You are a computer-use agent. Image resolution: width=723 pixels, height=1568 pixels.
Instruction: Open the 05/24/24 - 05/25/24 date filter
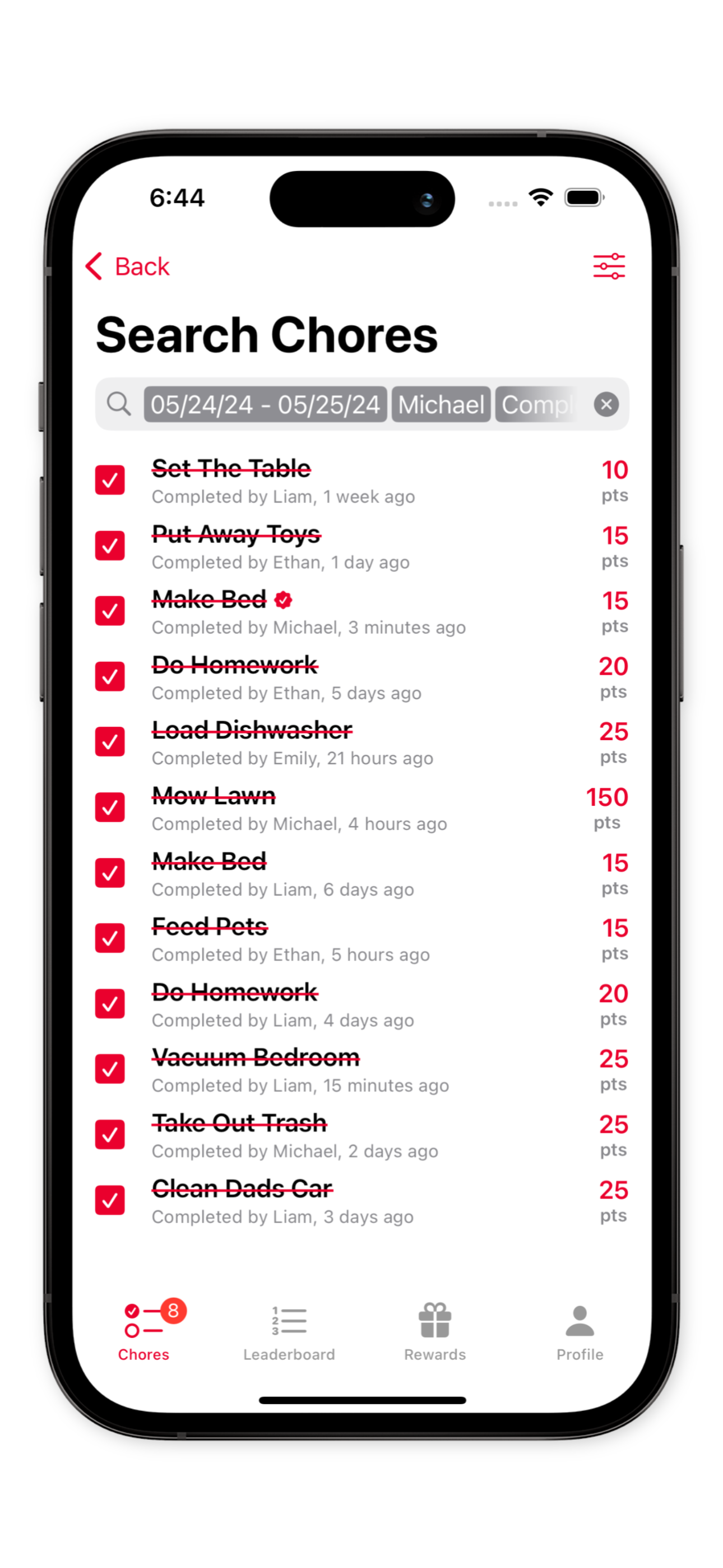coord(264,404)
